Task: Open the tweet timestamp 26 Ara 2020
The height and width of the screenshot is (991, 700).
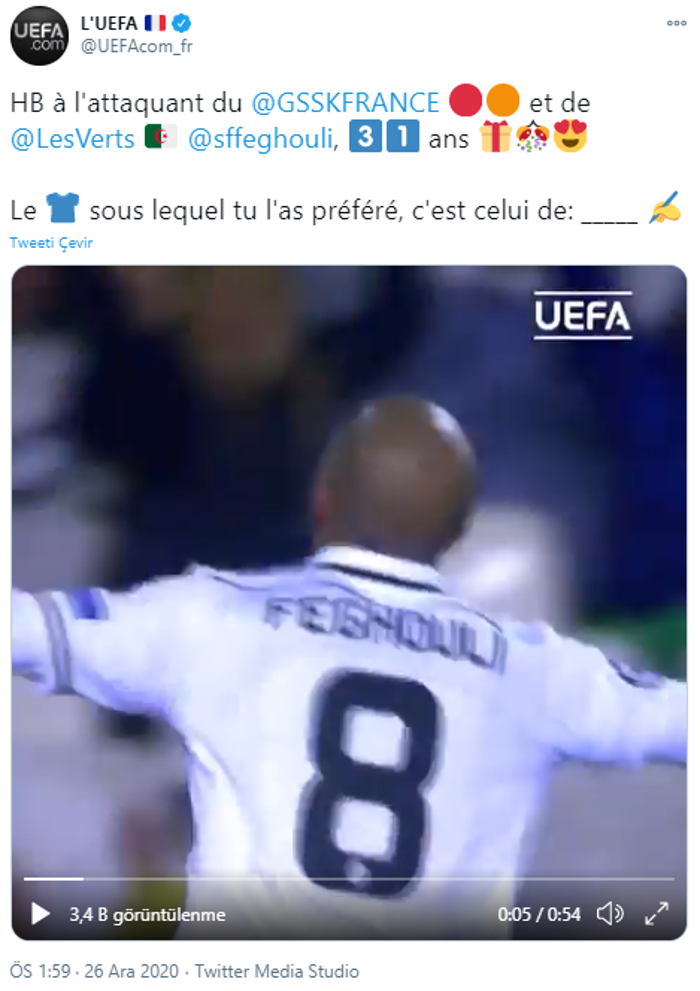Action: click(x=94, y=971)
